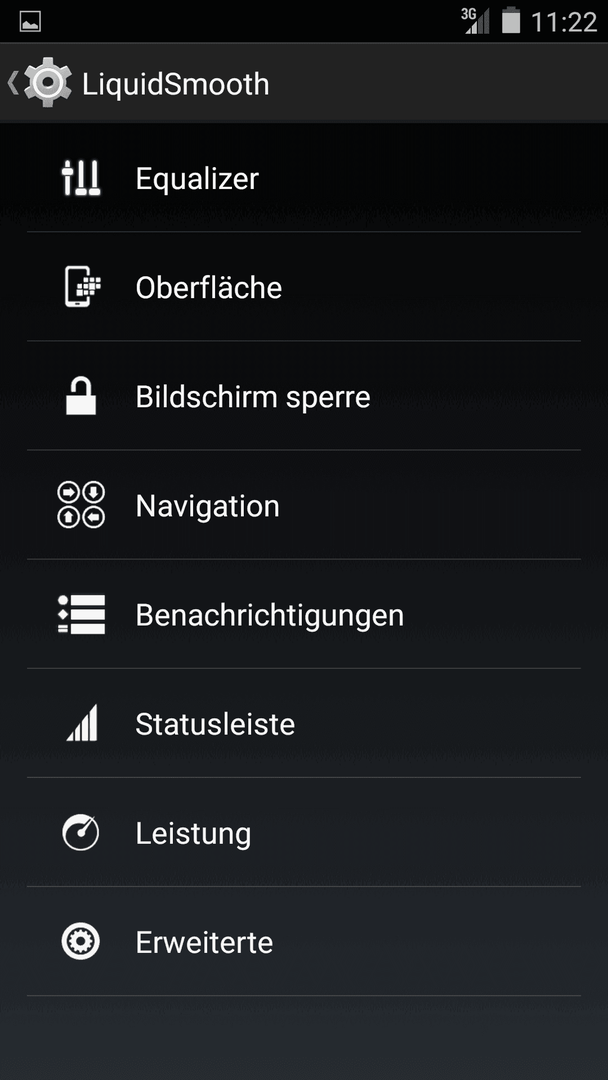The height and width of the screenshot is (1080, 608).
Task: Select the Bildschirm sperre row
Action: (x=304, y=397)
